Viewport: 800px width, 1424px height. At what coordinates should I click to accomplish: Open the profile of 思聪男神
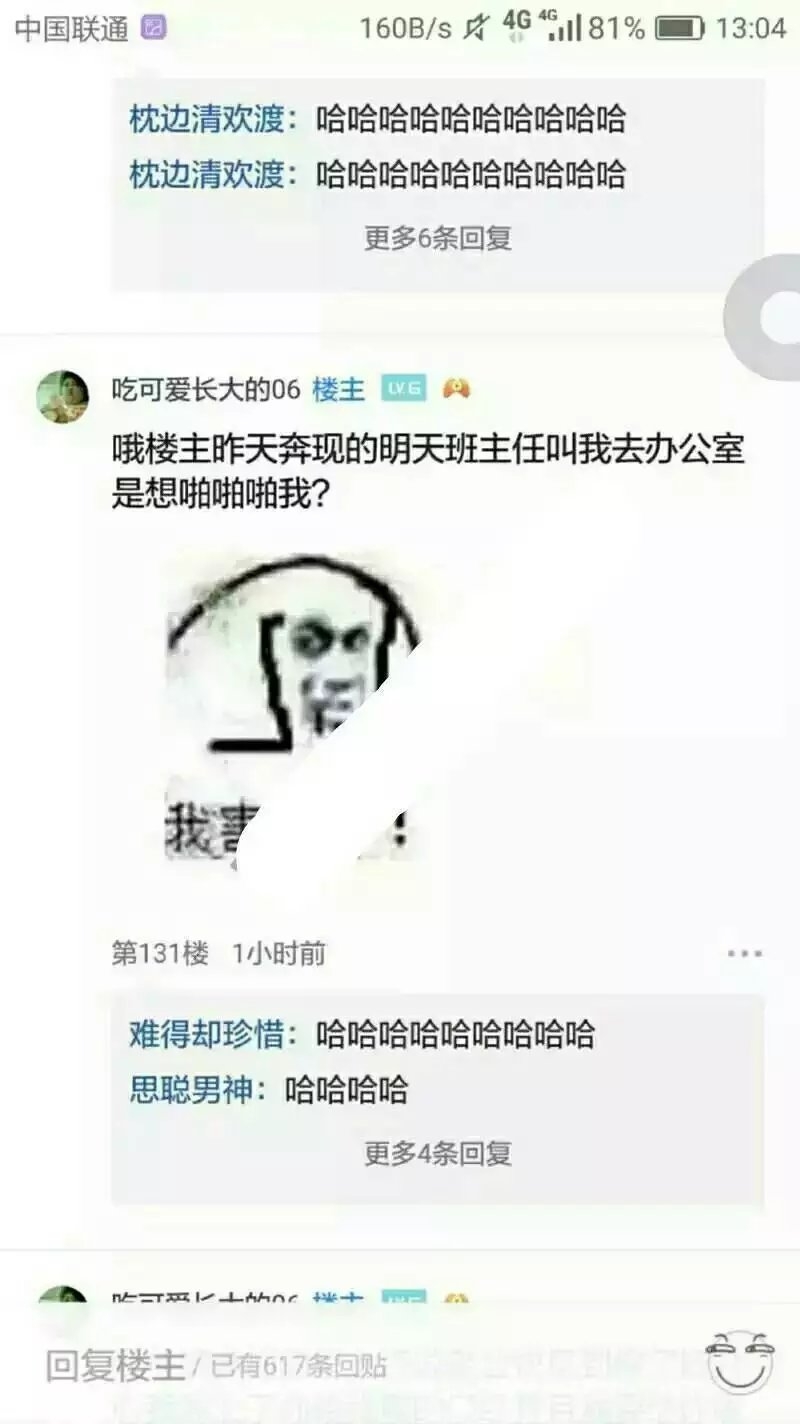click(x=191, y=1089)
